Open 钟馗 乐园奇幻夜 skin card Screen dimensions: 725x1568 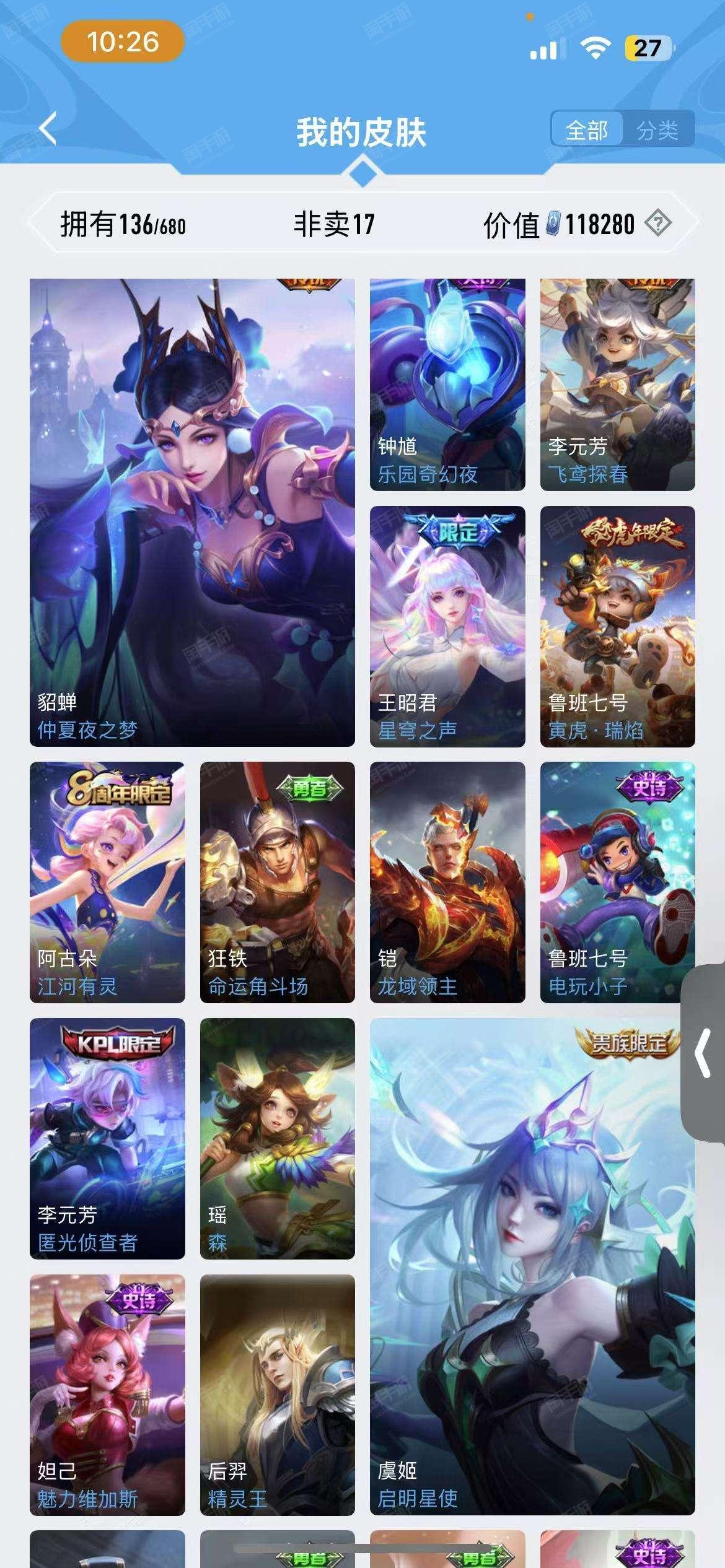[x=447, y=385]
